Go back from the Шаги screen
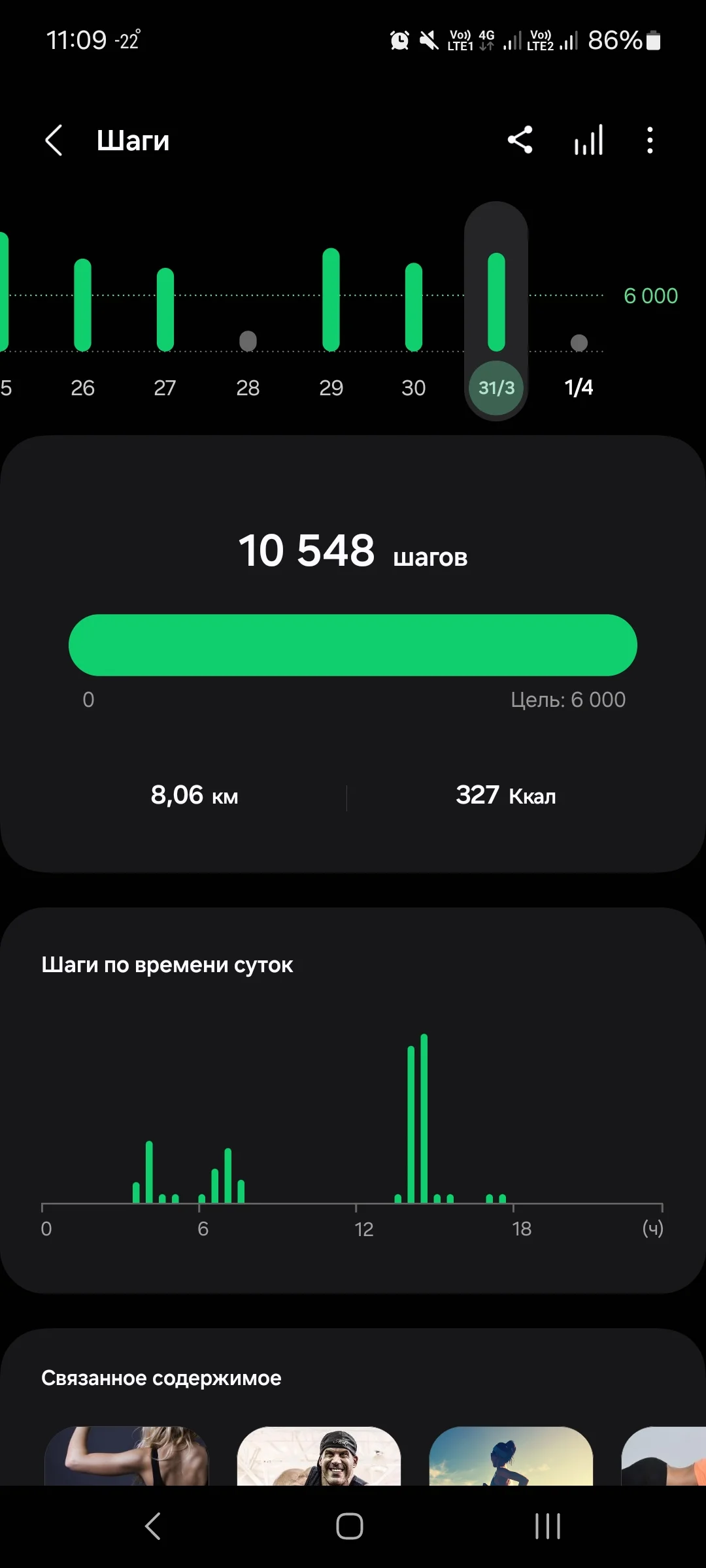Viewport: 706px width, 1568px height. [x=54, y=140]
